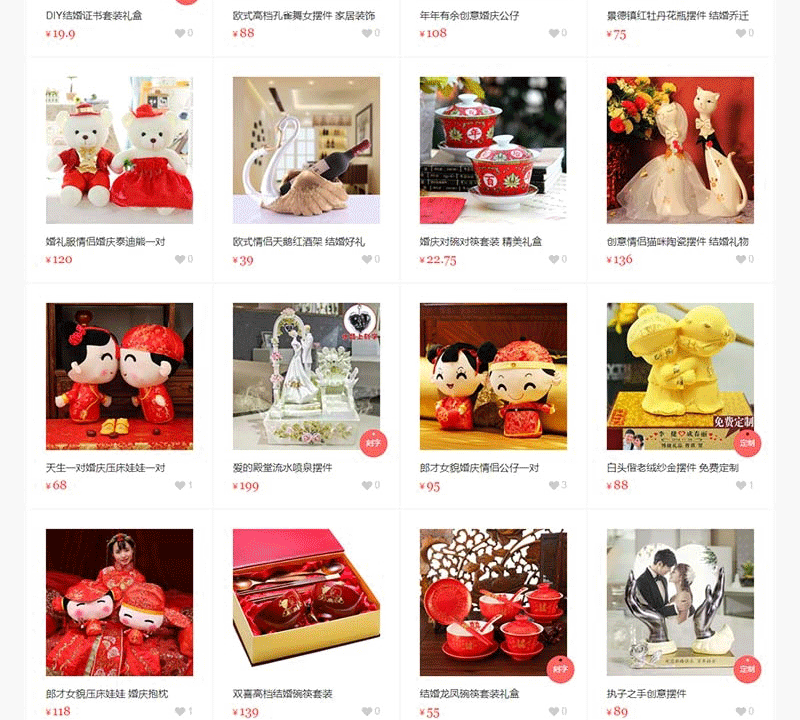Like the 创意情侣猫咪陶瓷摆件 item
The width and height of the screenshot is (800, 720).
[x=741, y=259]
